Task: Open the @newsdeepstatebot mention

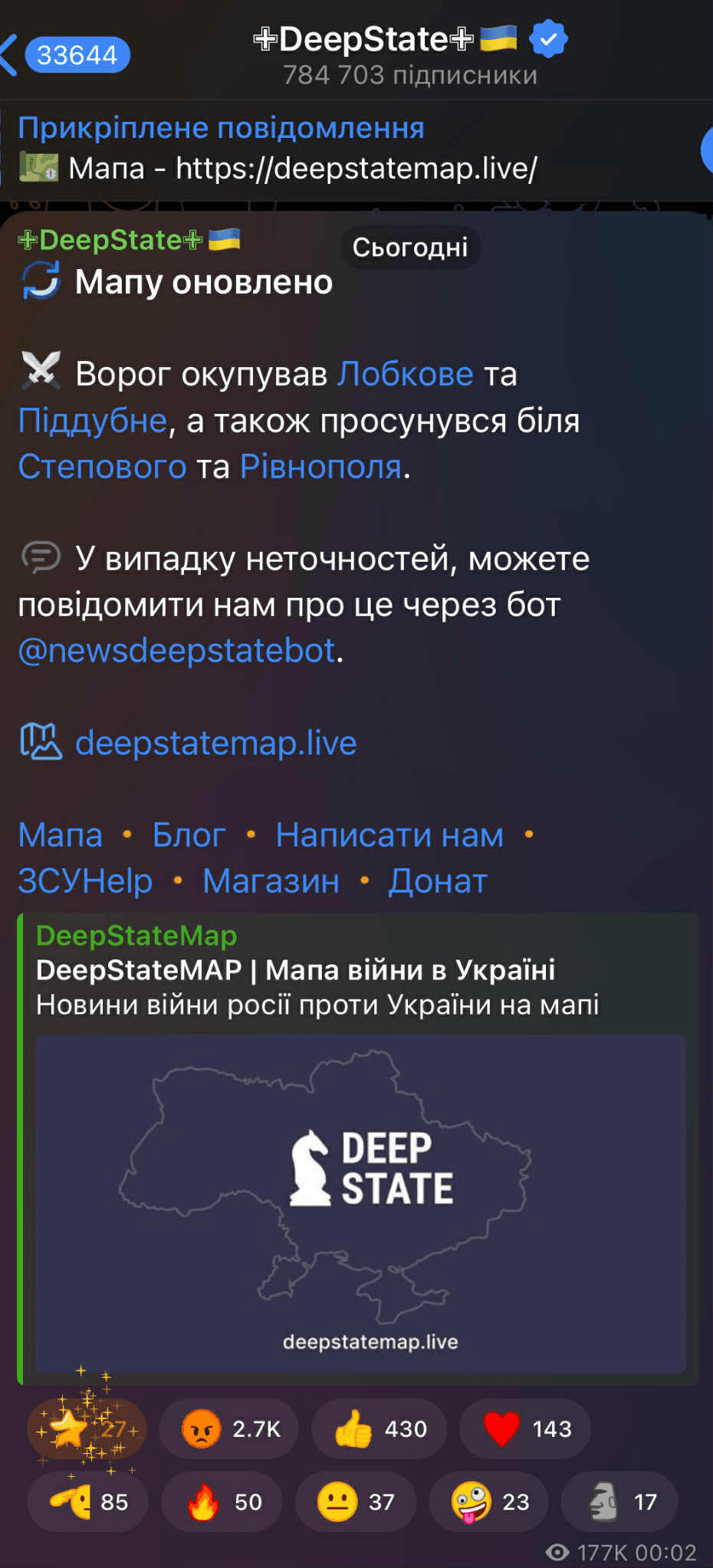Action: click(x=177, y=651)
